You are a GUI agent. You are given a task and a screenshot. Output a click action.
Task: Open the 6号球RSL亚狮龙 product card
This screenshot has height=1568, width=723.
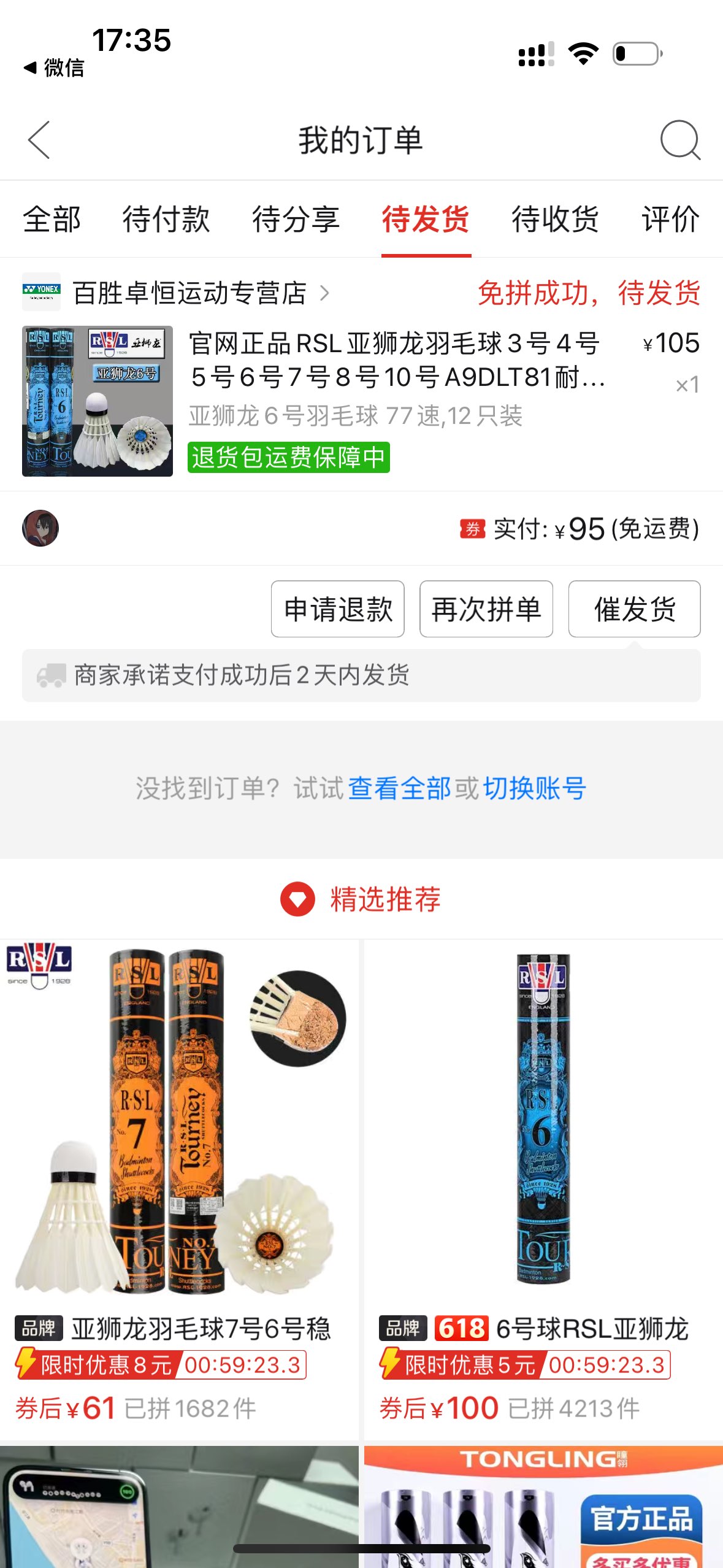pyautogui.click(x=543, y=1166)
